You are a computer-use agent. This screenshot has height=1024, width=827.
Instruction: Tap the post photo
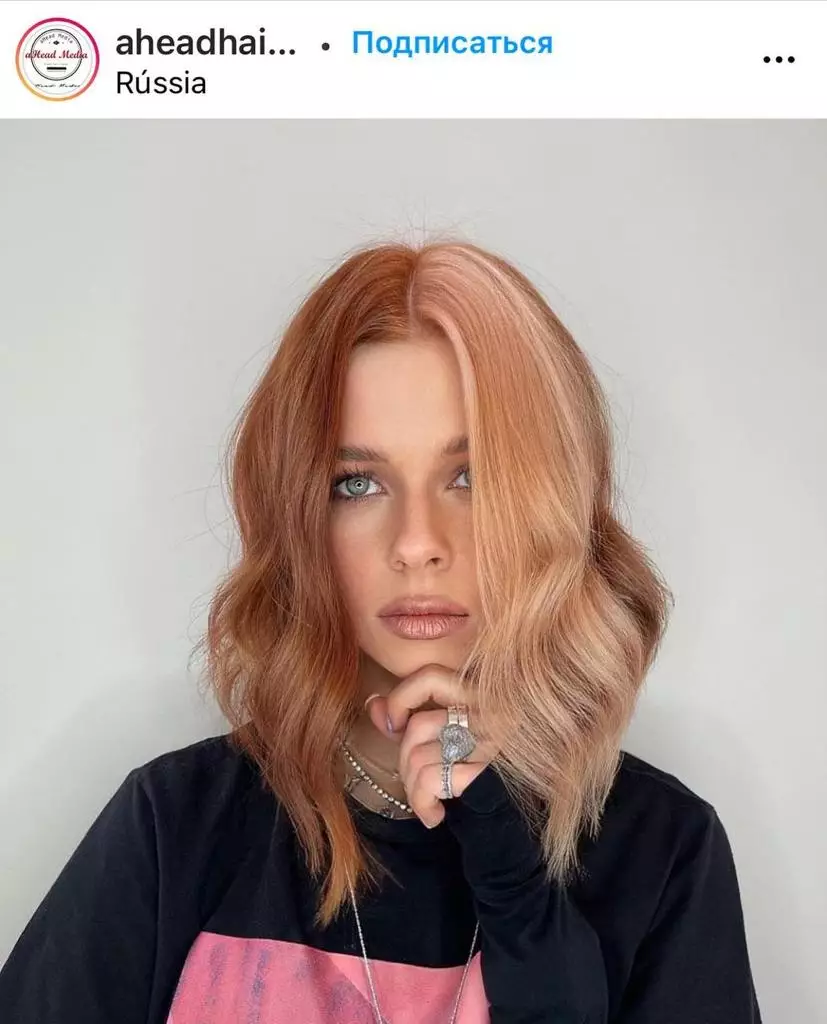click(413, 570)
